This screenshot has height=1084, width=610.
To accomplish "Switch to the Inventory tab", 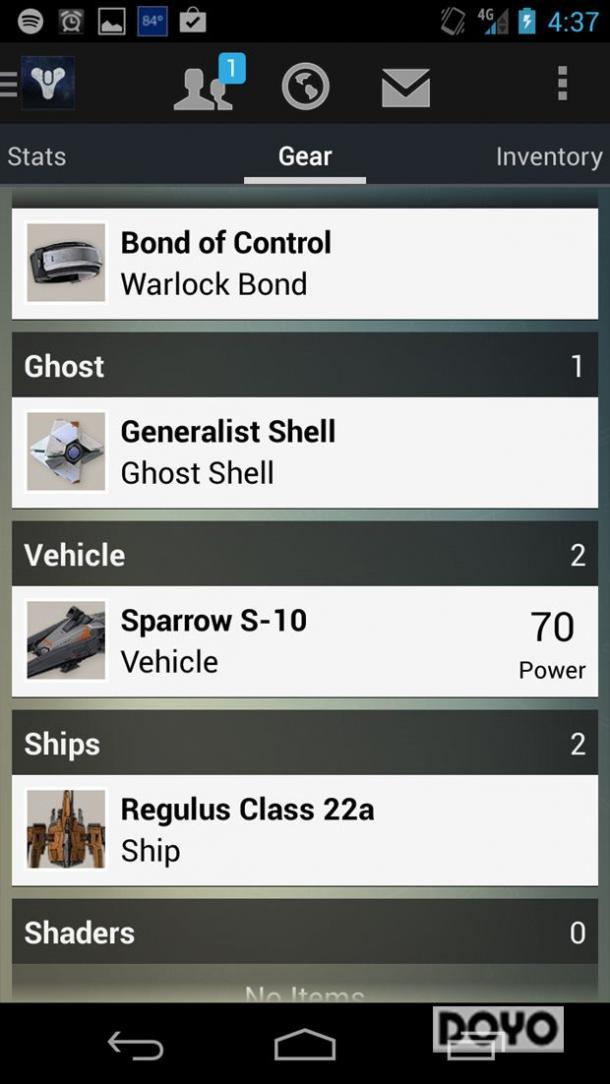I will 548,156.
